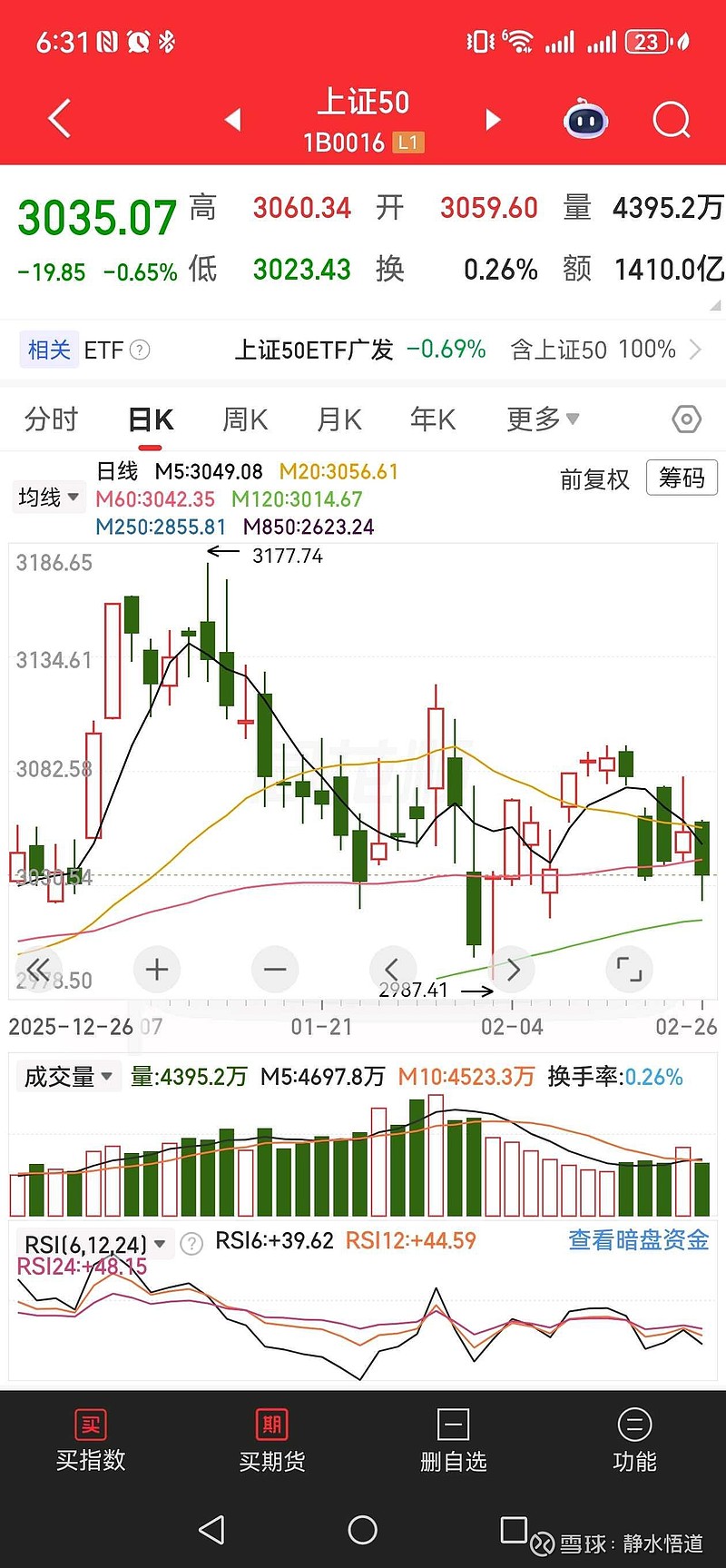Open the 成交量 volume indicator dropdown
Screen dimensions: 726x1568
click(68, 1076)
